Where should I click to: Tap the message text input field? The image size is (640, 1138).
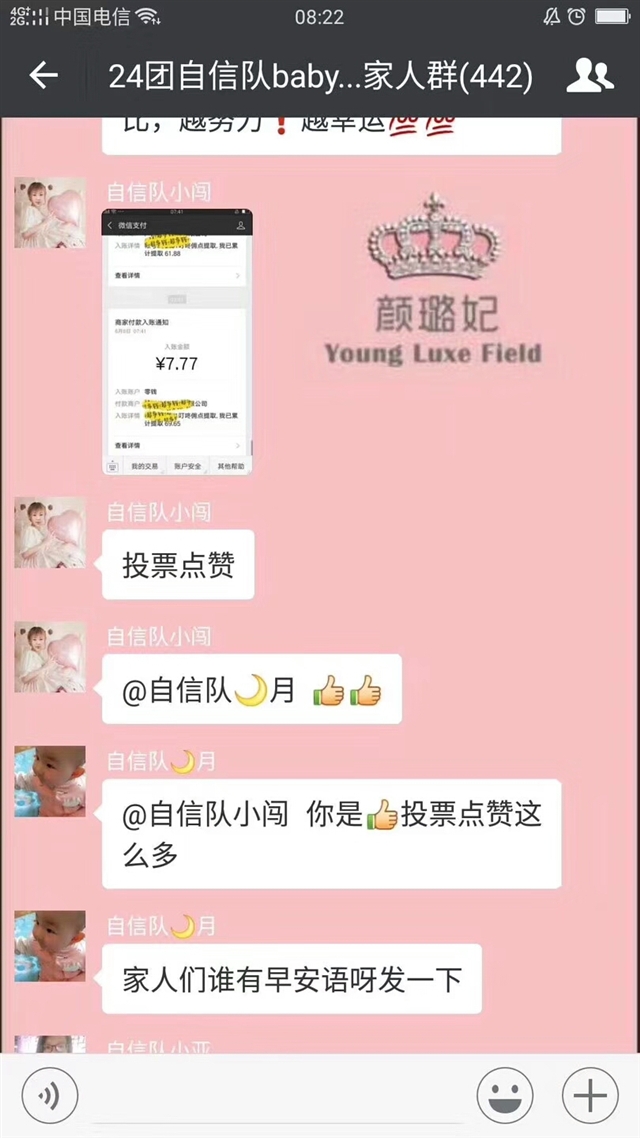tap(276, 1096)
